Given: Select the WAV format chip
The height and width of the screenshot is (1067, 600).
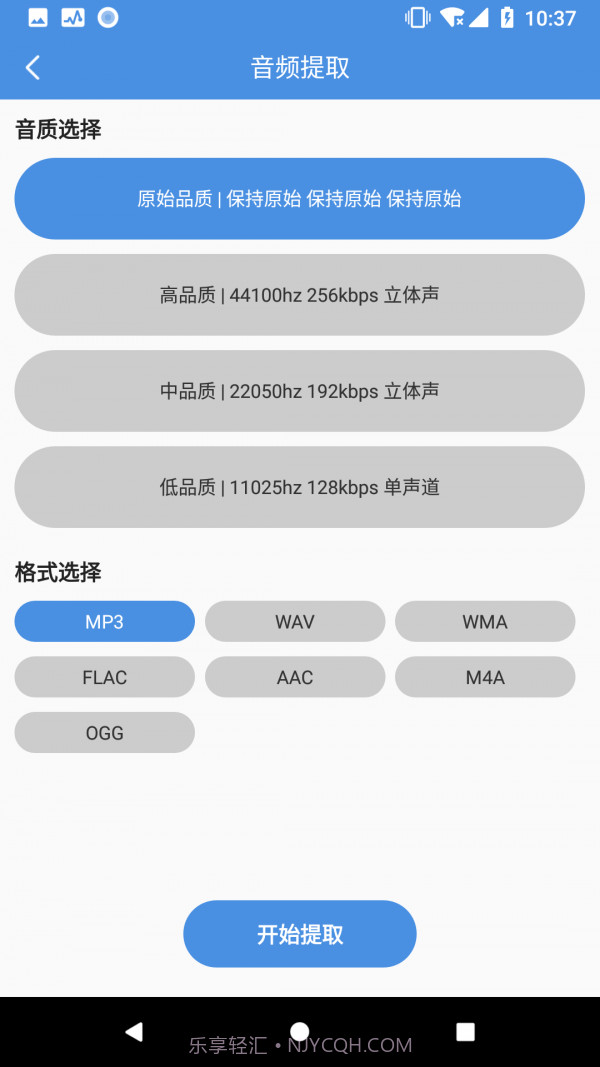Looking at the screenshot, I should (295, 621).
